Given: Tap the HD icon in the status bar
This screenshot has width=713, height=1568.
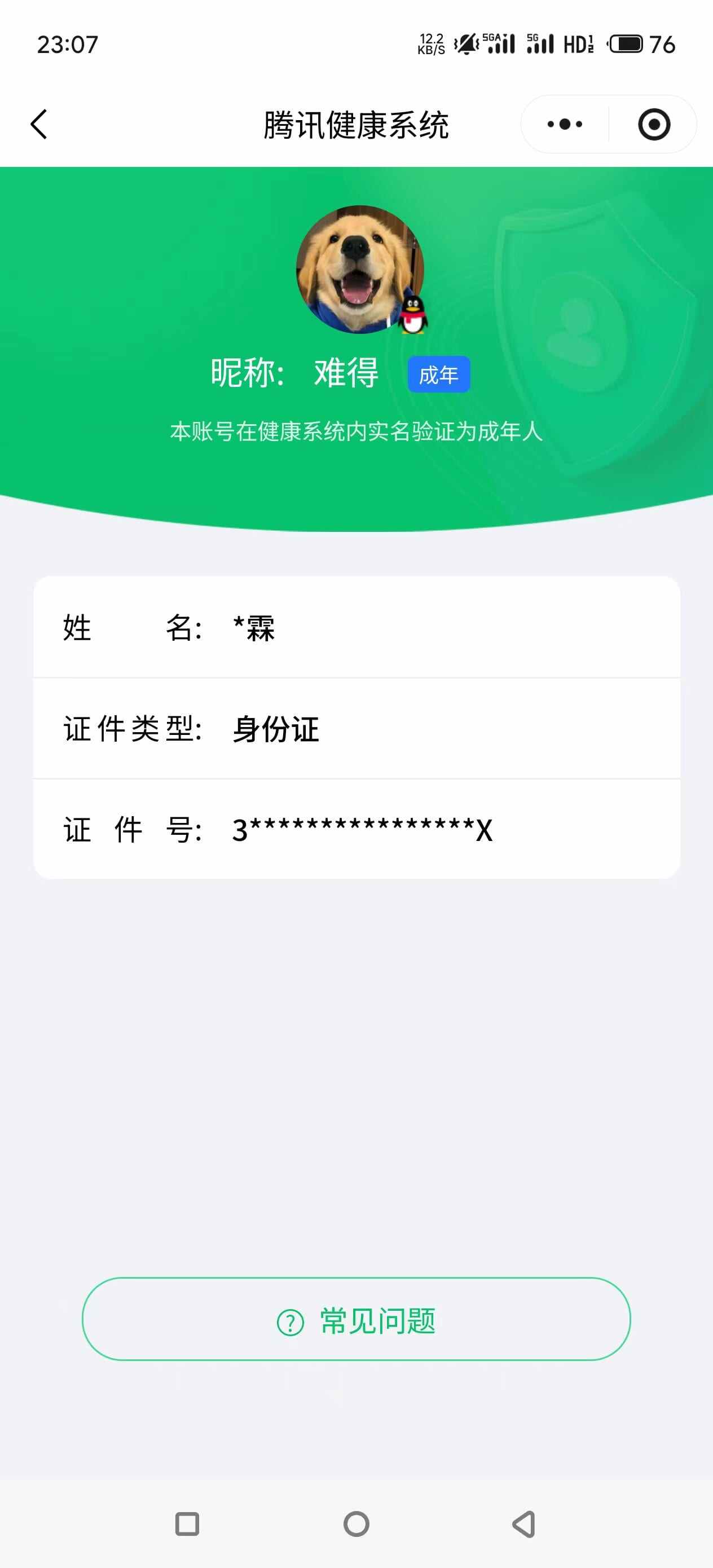Looking at the screenshot, I should 577,44.
